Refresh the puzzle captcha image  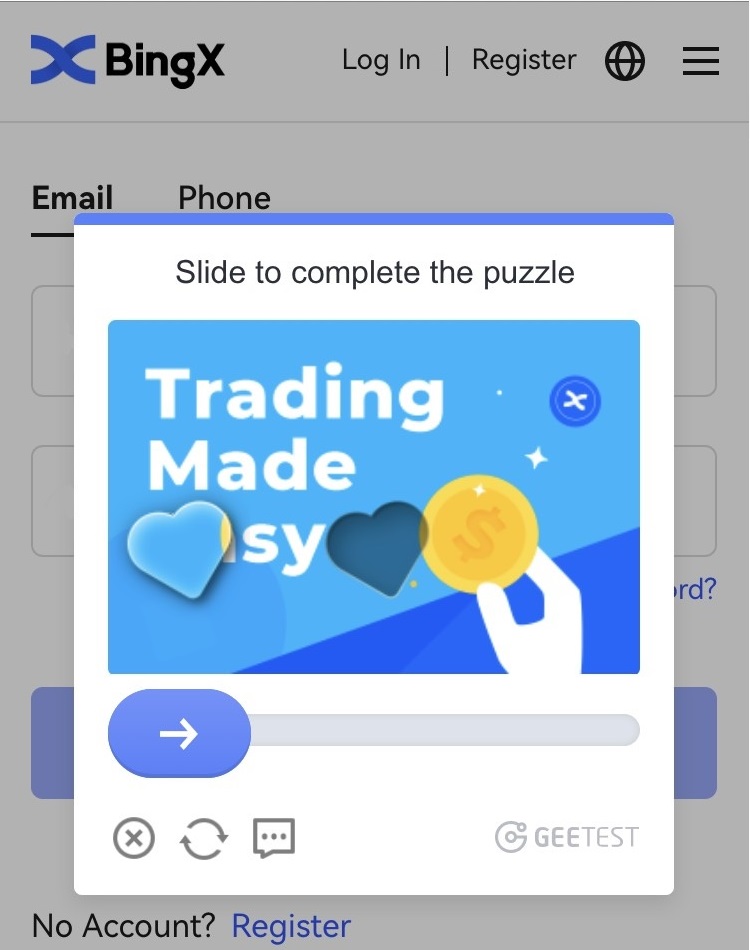204,838
